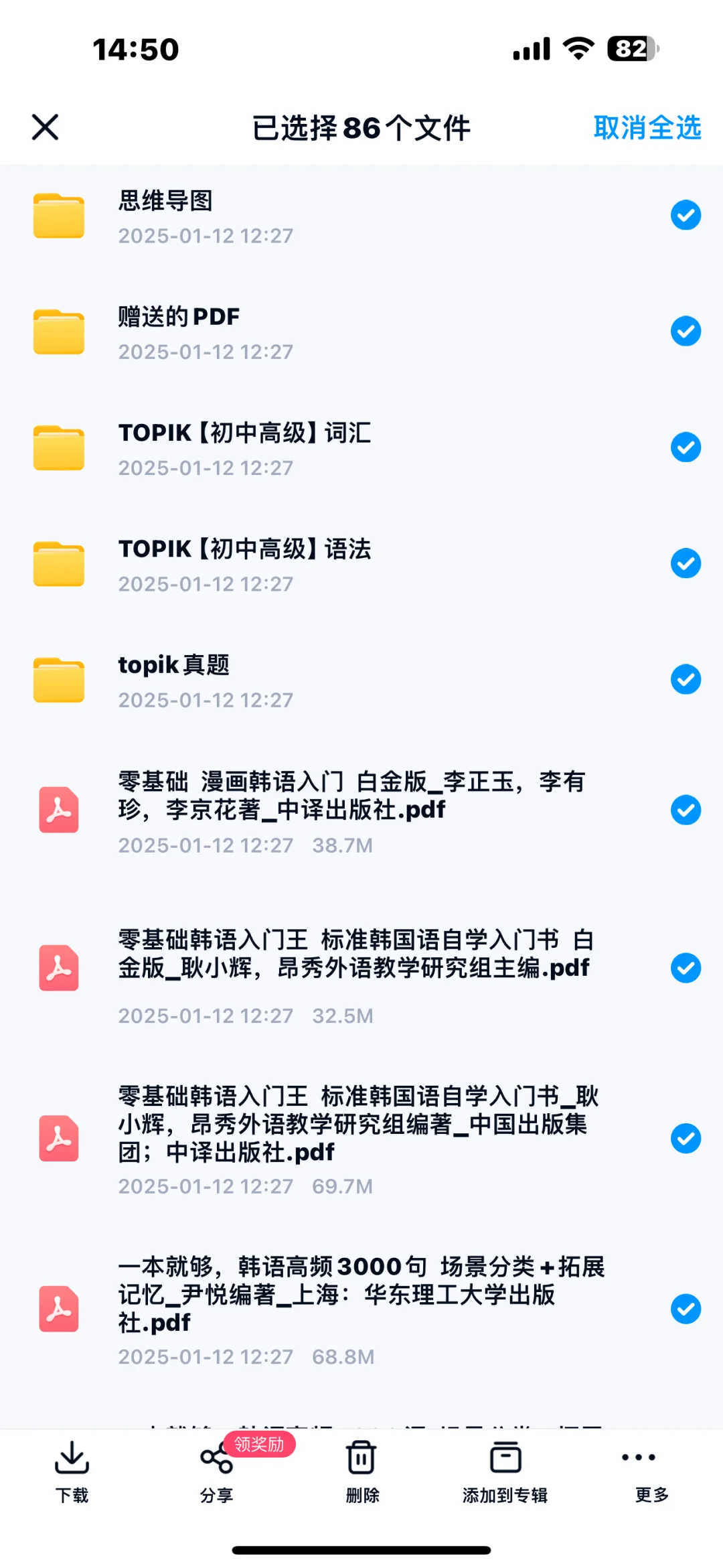
Task: Deselect the 韩语高频3000句 68.8M PDF
Action: (686, 1309)
